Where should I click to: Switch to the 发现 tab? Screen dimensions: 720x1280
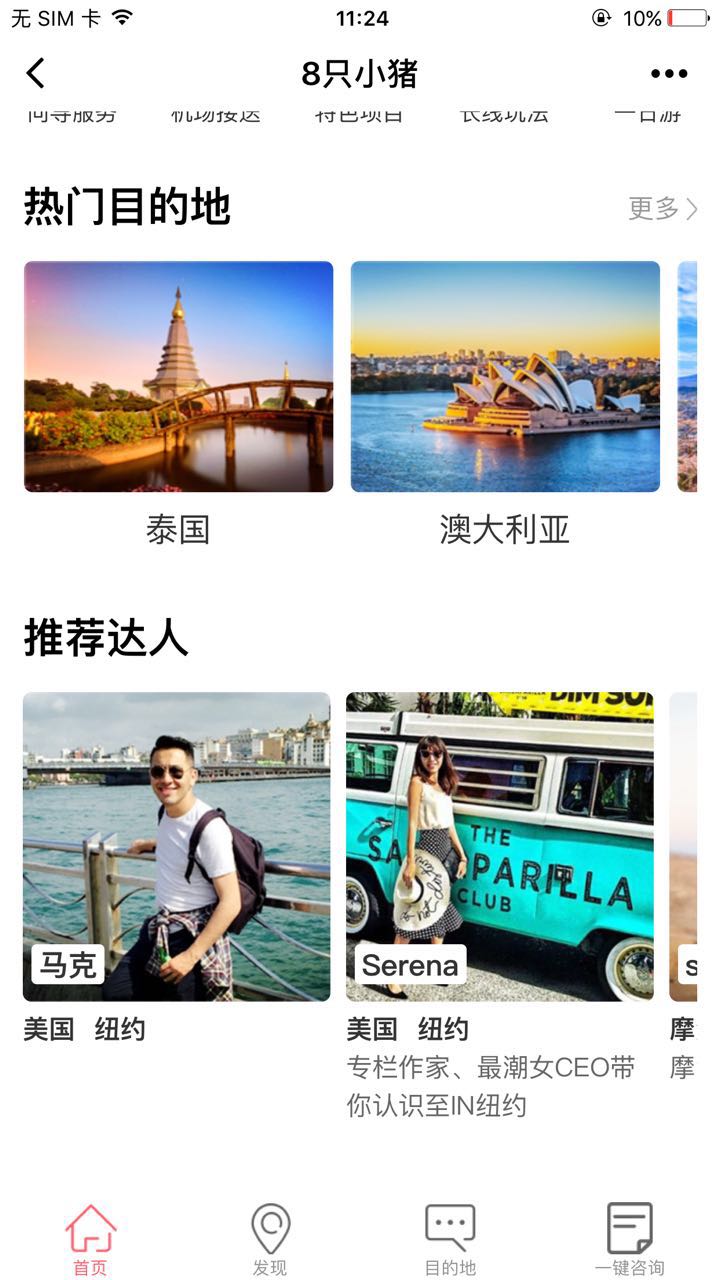[x=270, y=1240]
